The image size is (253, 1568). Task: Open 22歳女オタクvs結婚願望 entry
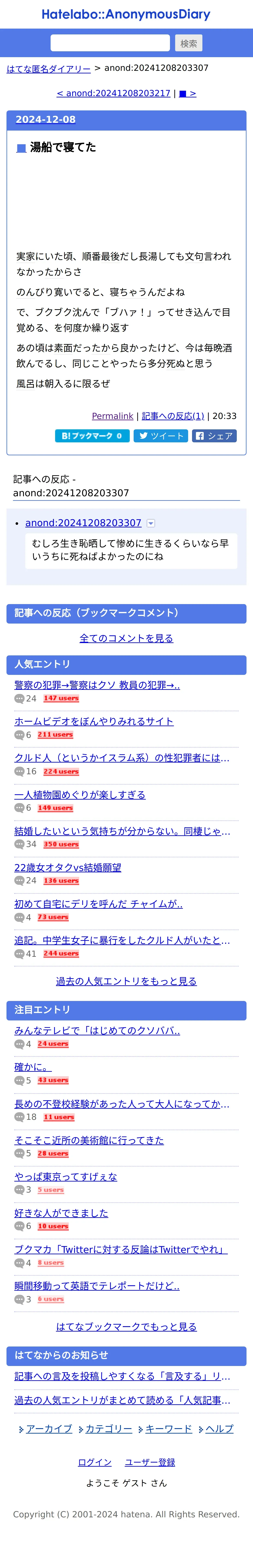[67, 867]
